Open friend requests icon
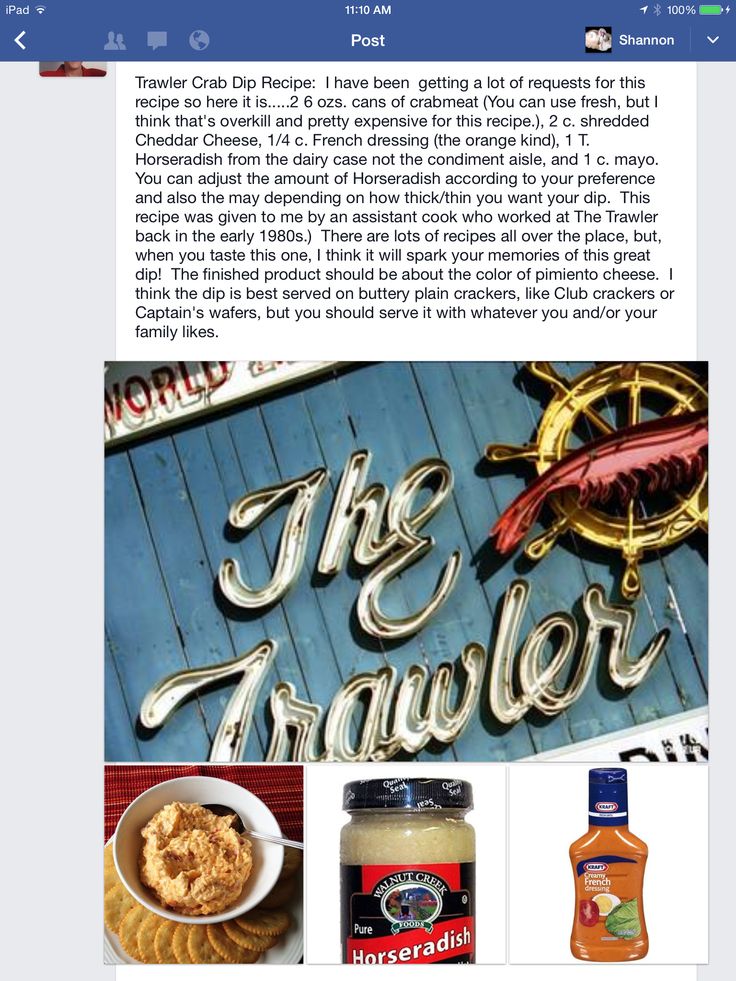 click(x=115, y=40)
